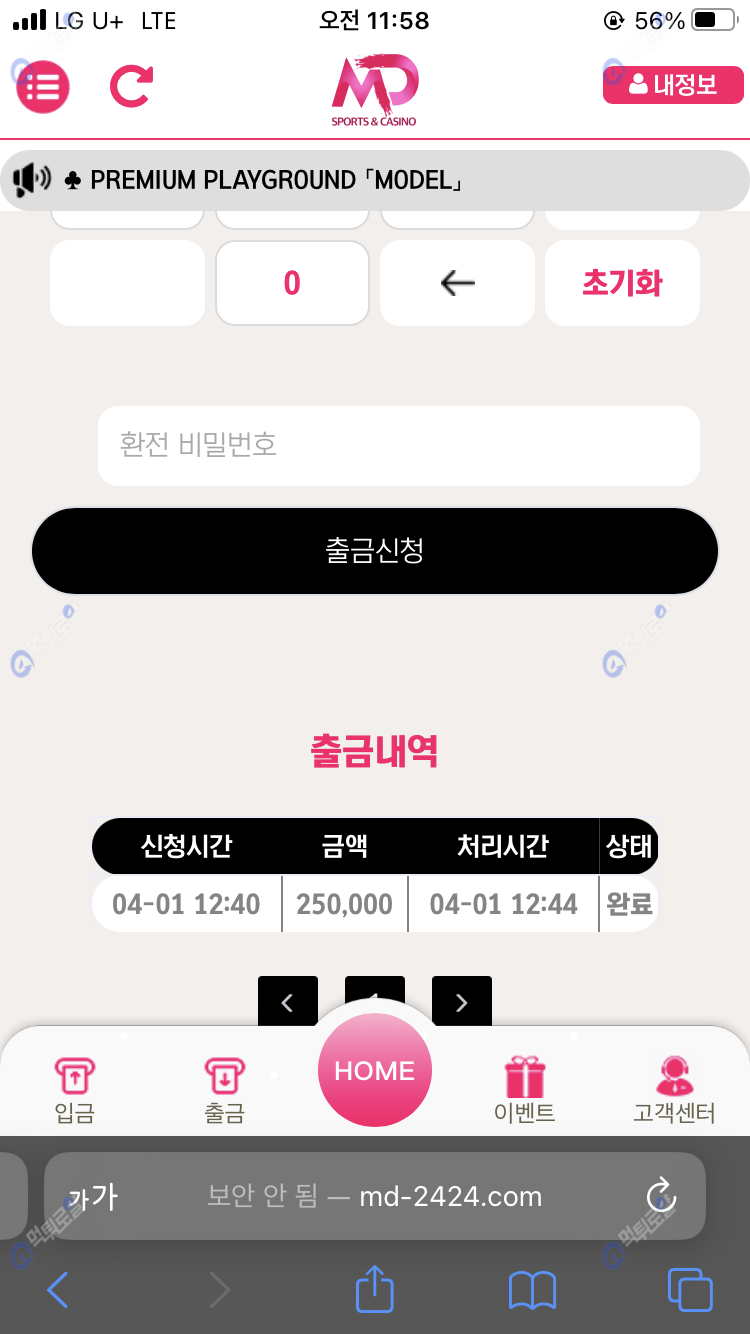750x1334 pixels.
Task: Tap the pink refresh arrow icon
Action: click(131, 86)
